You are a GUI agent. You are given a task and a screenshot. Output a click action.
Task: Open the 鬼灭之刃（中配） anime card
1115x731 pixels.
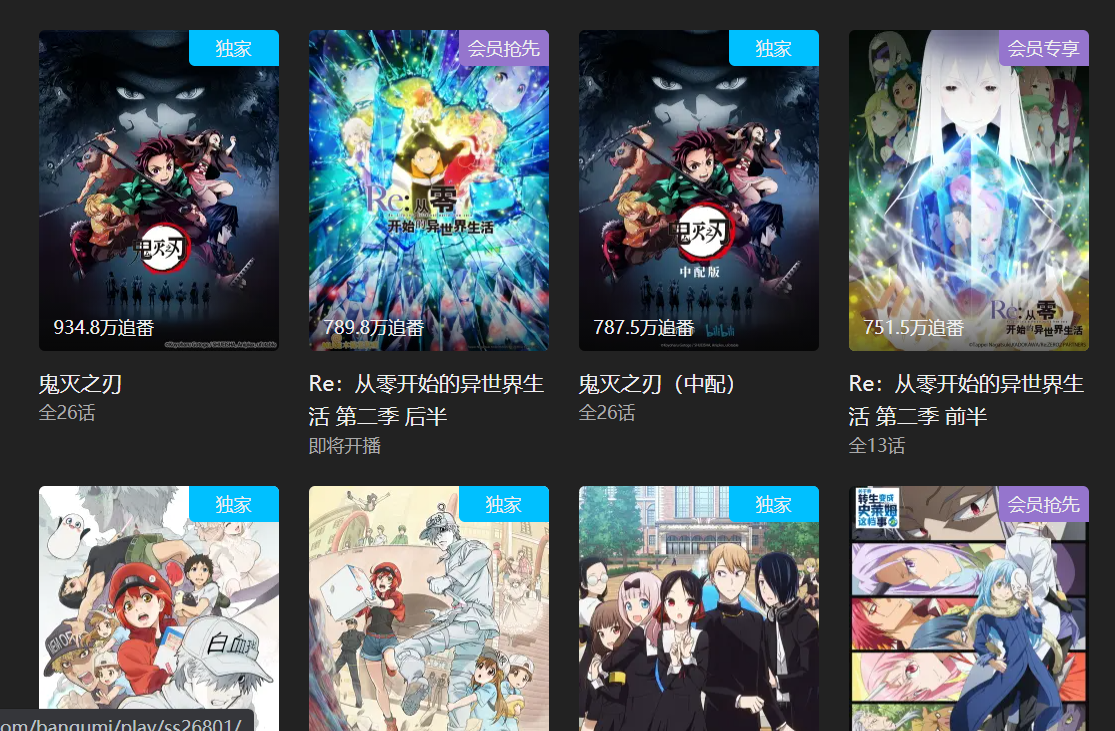(698, 190)
